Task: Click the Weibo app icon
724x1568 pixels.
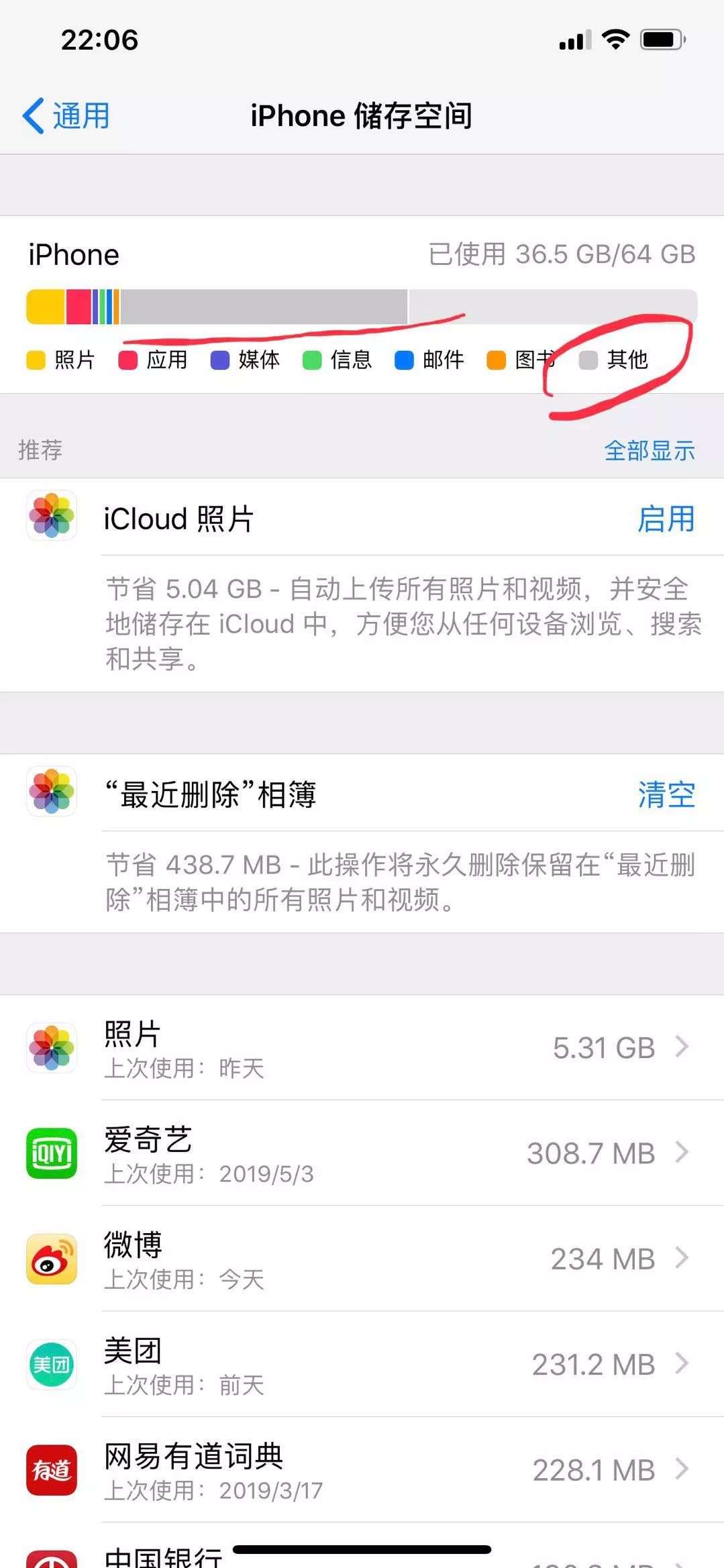Action: click(51, 1259)
